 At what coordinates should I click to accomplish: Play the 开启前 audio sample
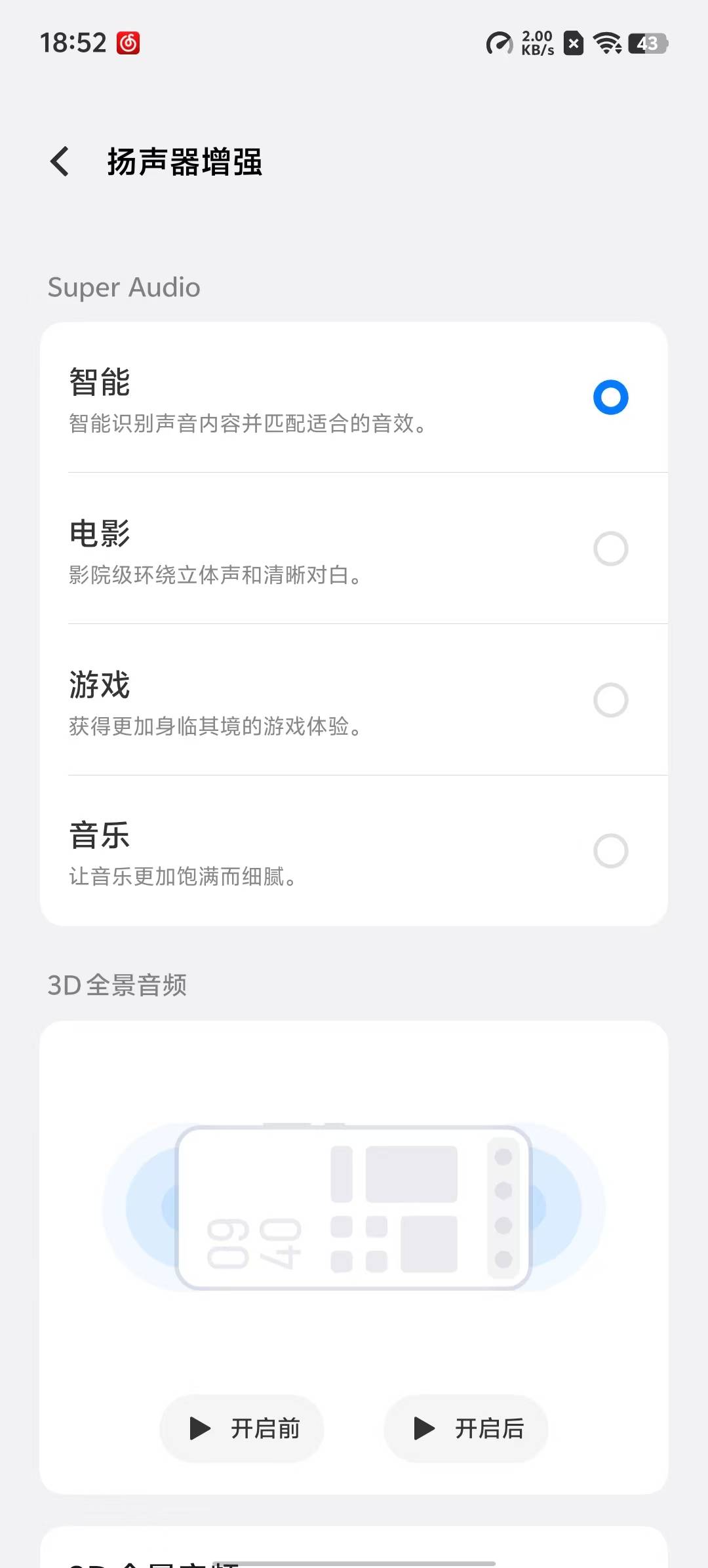[x=242, y=1428]
